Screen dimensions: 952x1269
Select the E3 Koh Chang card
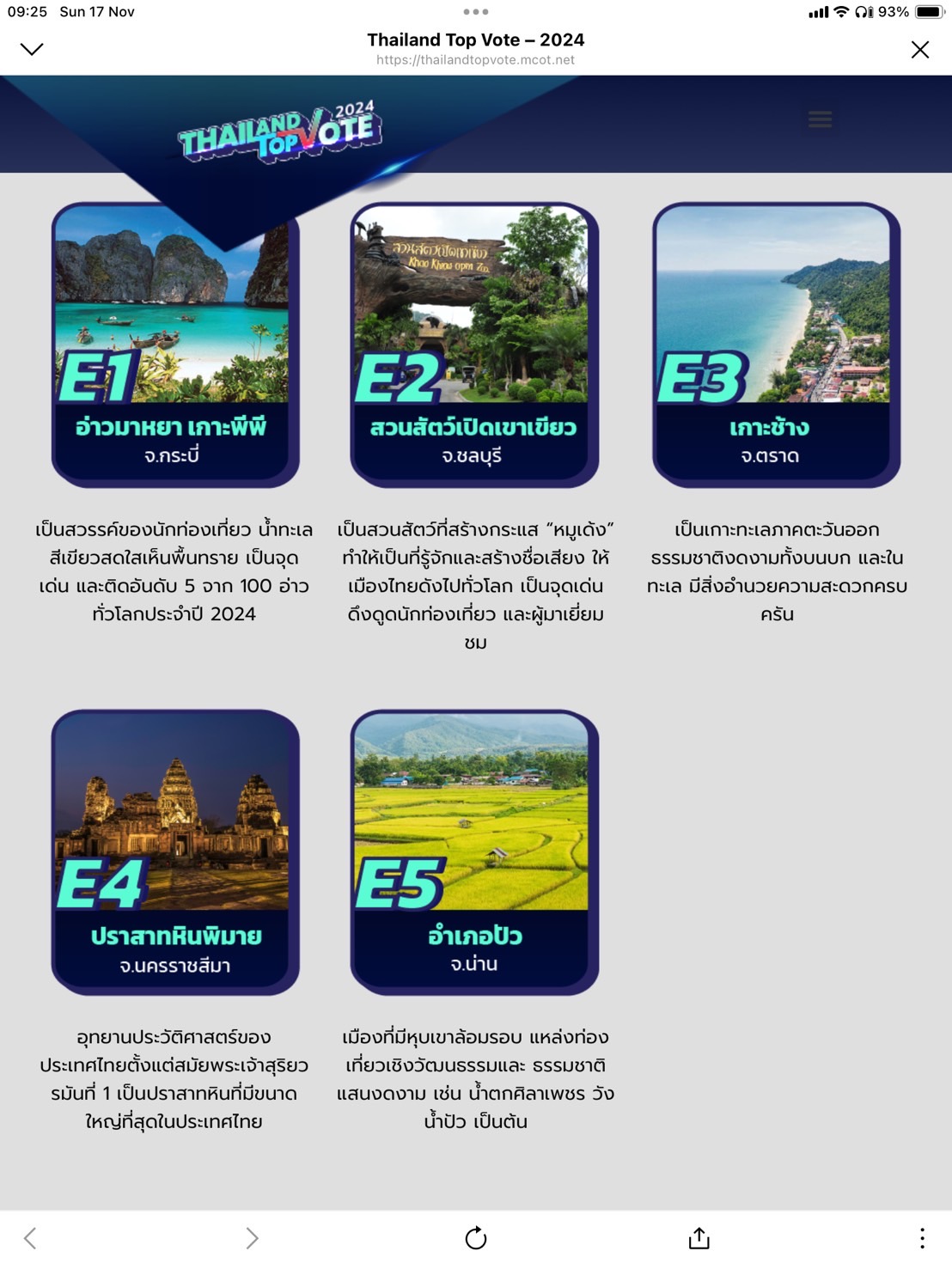[775, 345]
